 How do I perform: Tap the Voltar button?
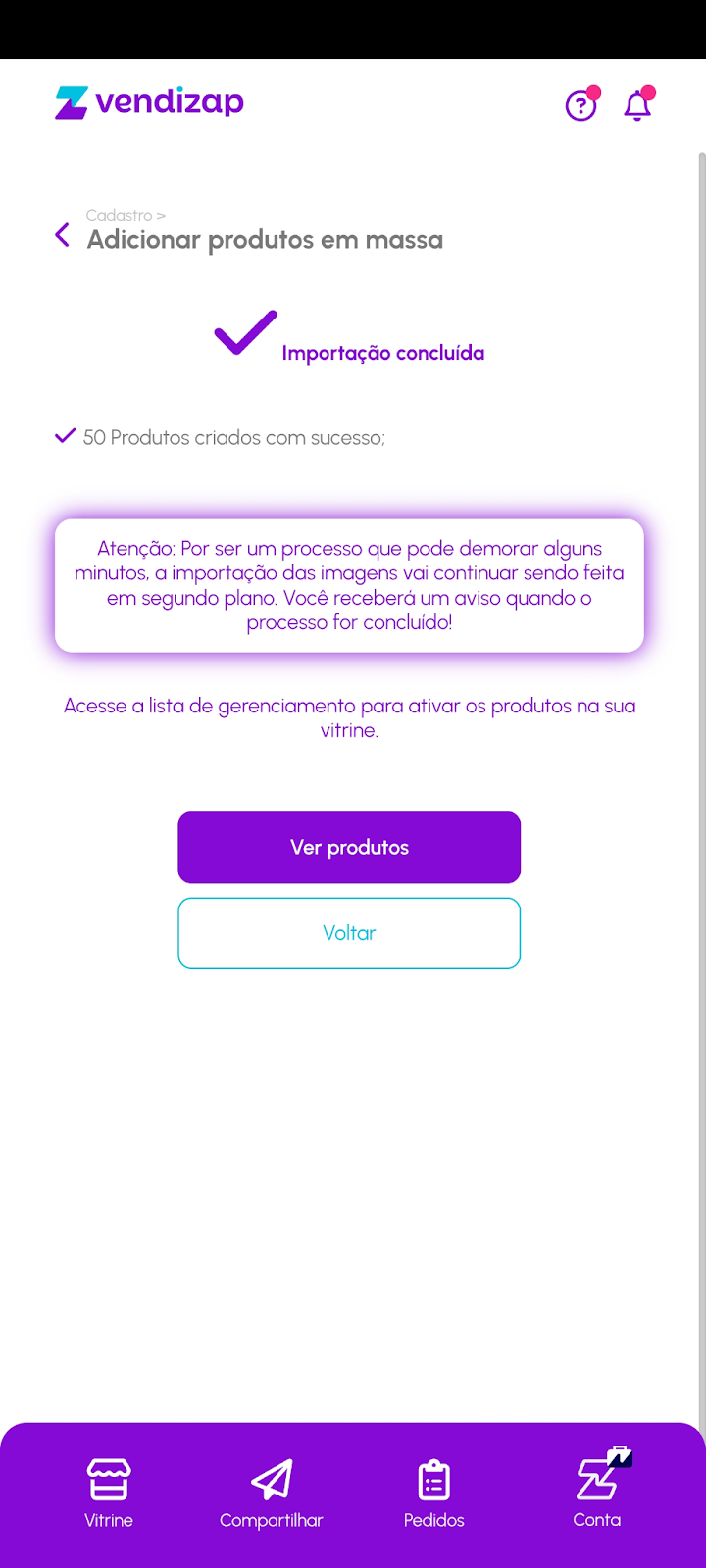(x=349, y=933)
